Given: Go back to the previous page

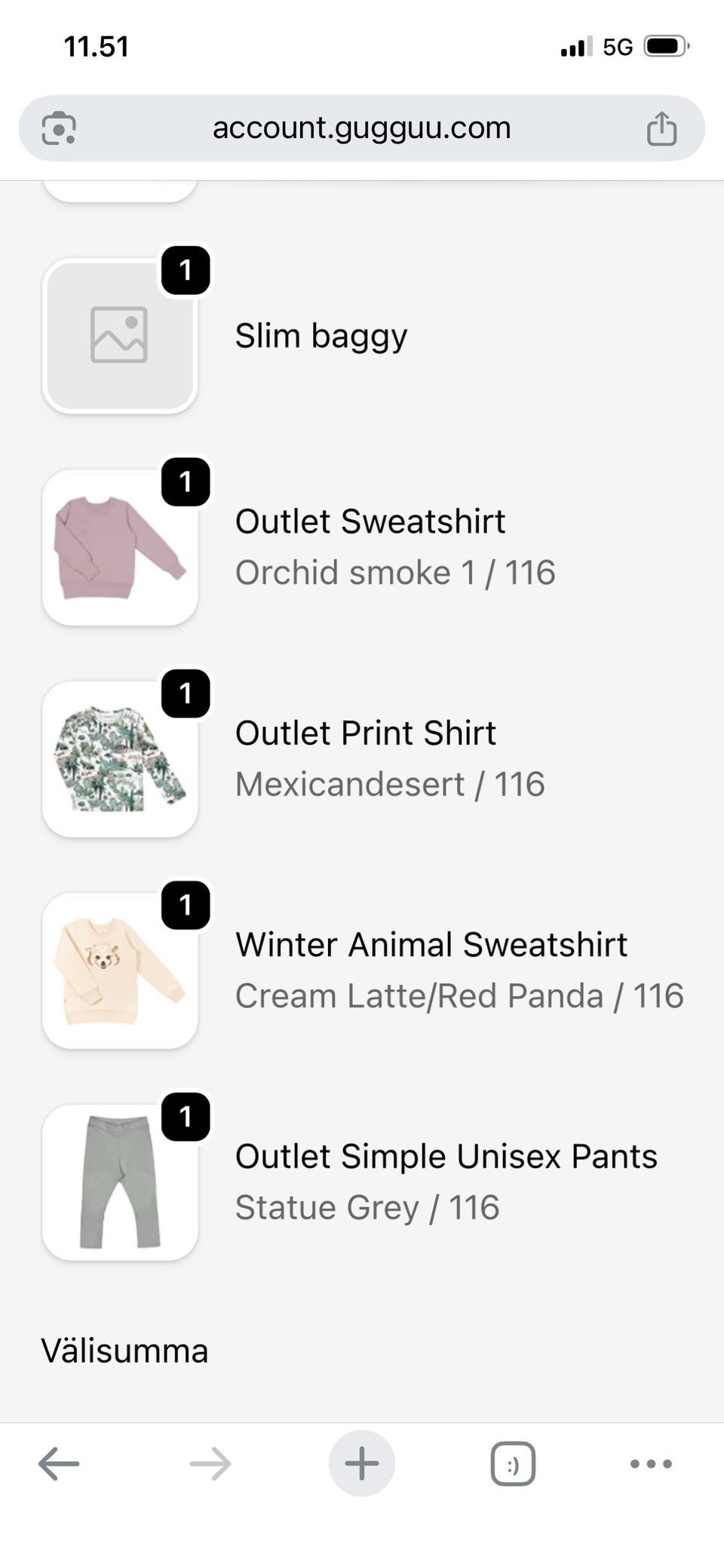Looking at the screenshot, I should point(59,1464).
